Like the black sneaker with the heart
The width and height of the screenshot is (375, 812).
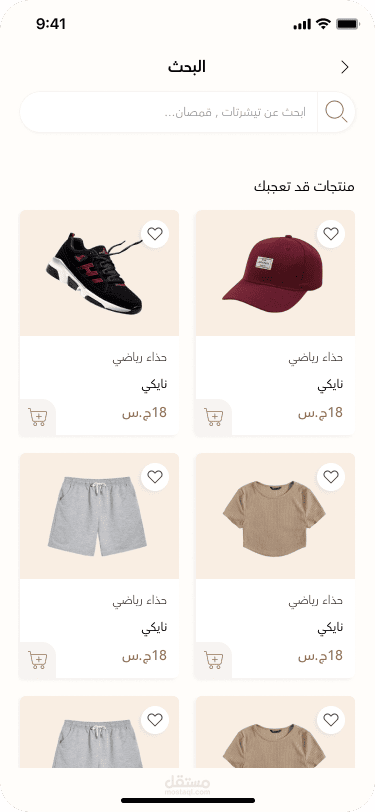click(x=155, y=234)
